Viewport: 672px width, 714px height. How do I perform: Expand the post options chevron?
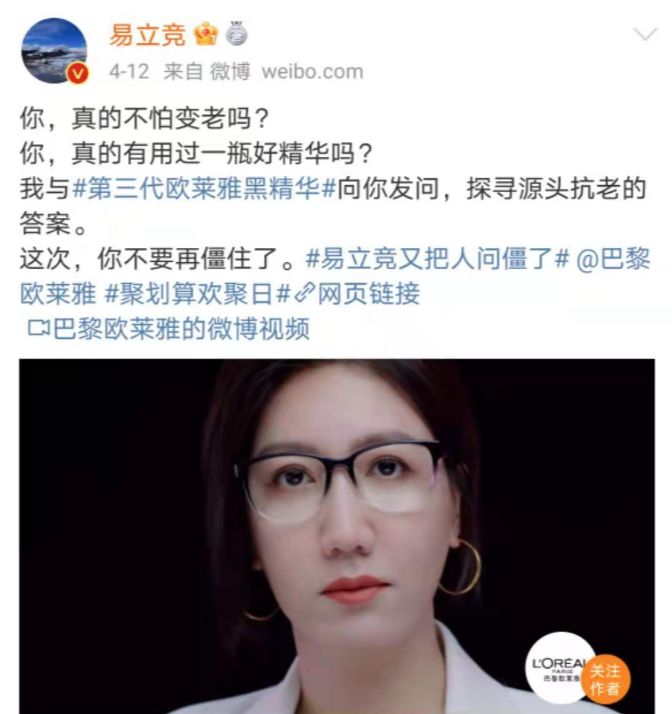point(645,37)
